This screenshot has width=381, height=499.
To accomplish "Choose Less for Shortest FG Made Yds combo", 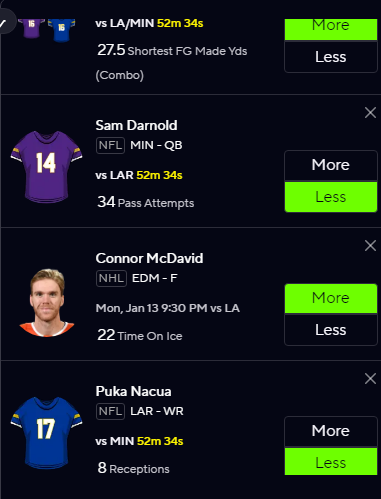I will (x=331, y=57).
